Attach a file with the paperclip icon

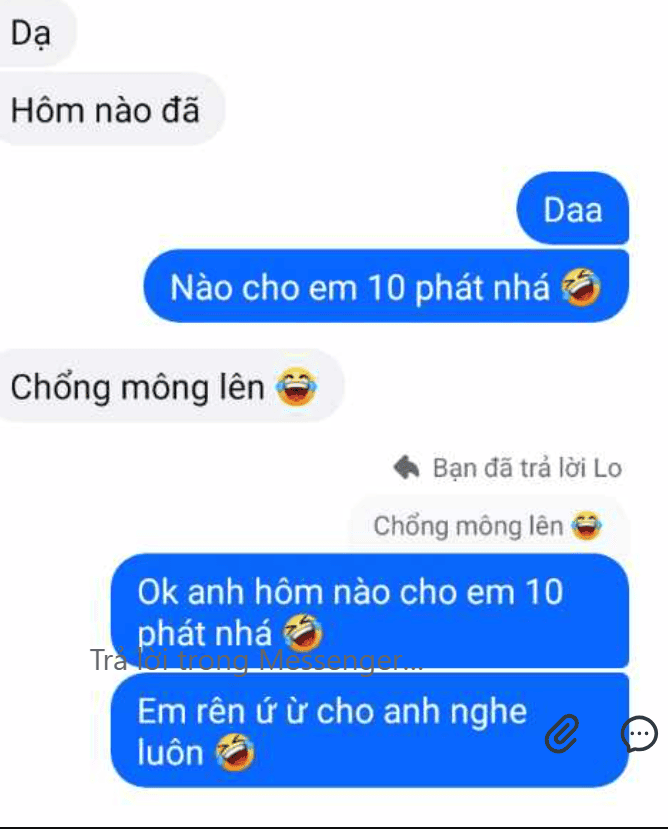click(x=562, y=735)
